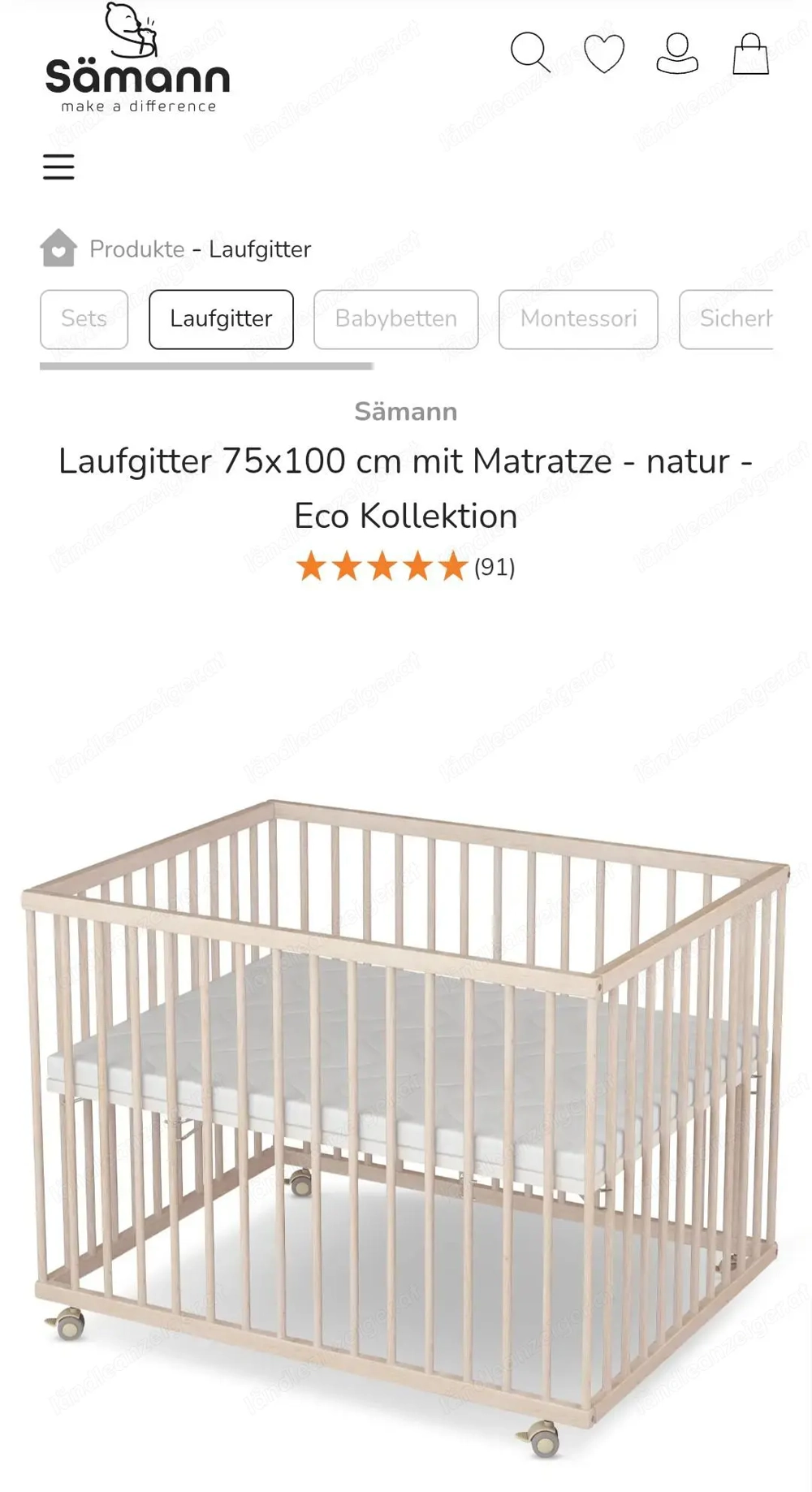Open the hamburger navigation menu
Screen dimensions: 812x1492
click(60, 166)
